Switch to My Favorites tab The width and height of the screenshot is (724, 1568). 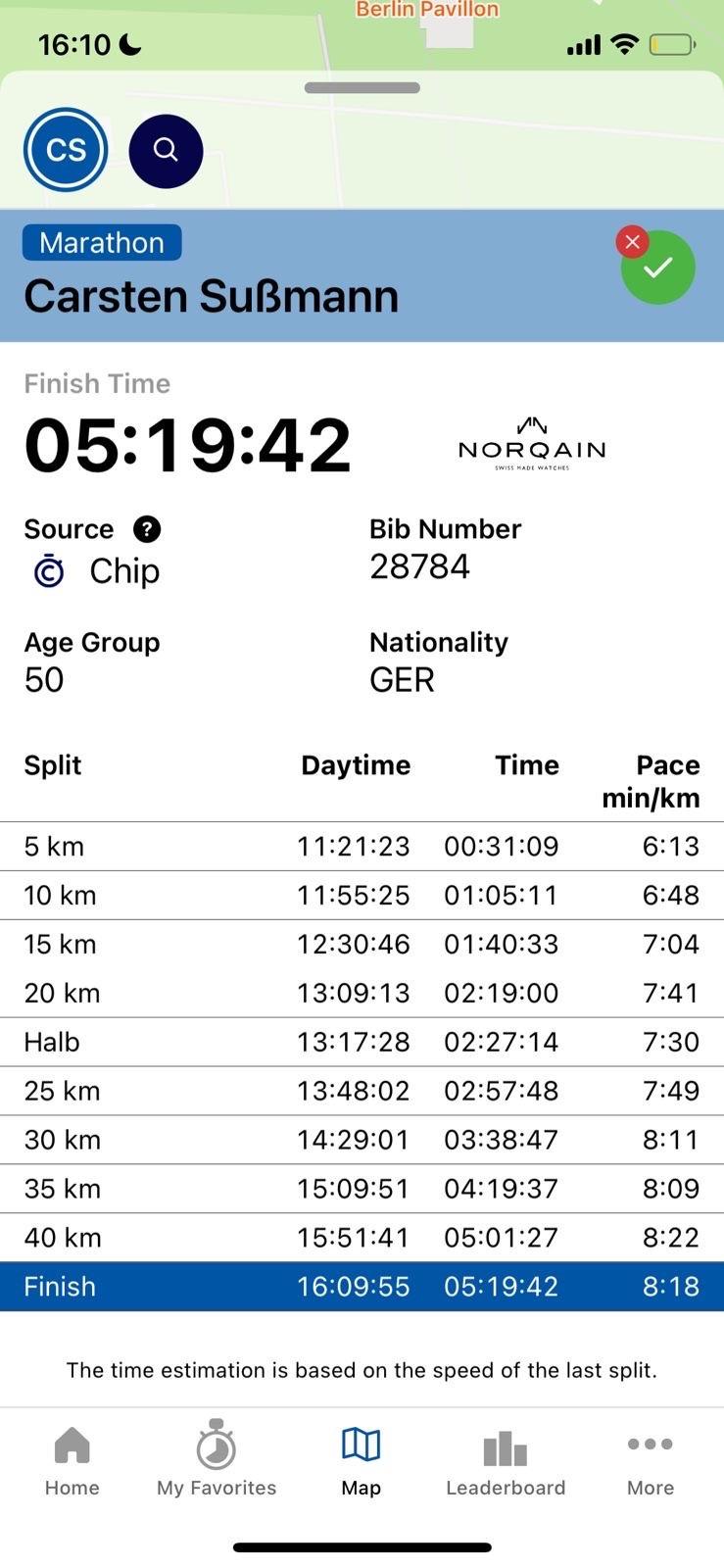217,1460
